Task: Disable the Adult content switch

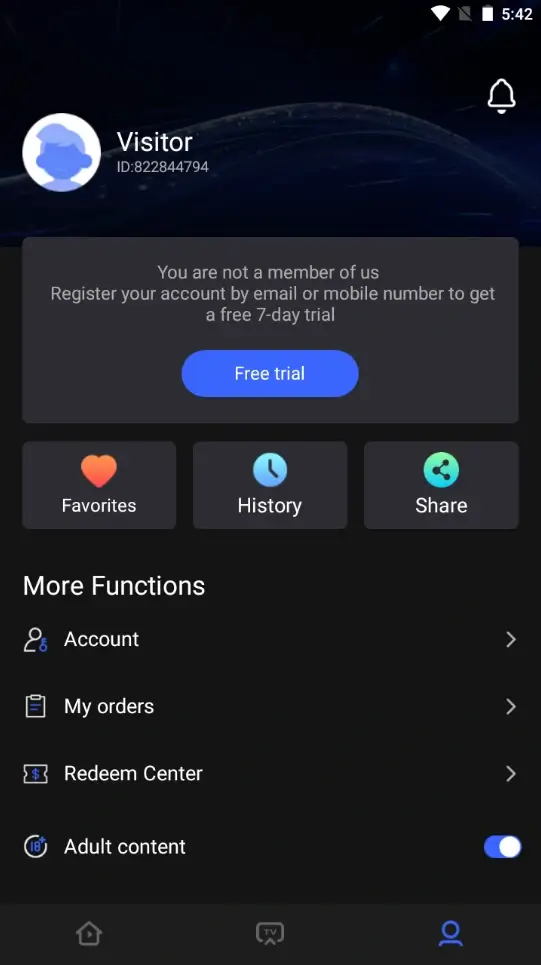Action: pos(502,847)
